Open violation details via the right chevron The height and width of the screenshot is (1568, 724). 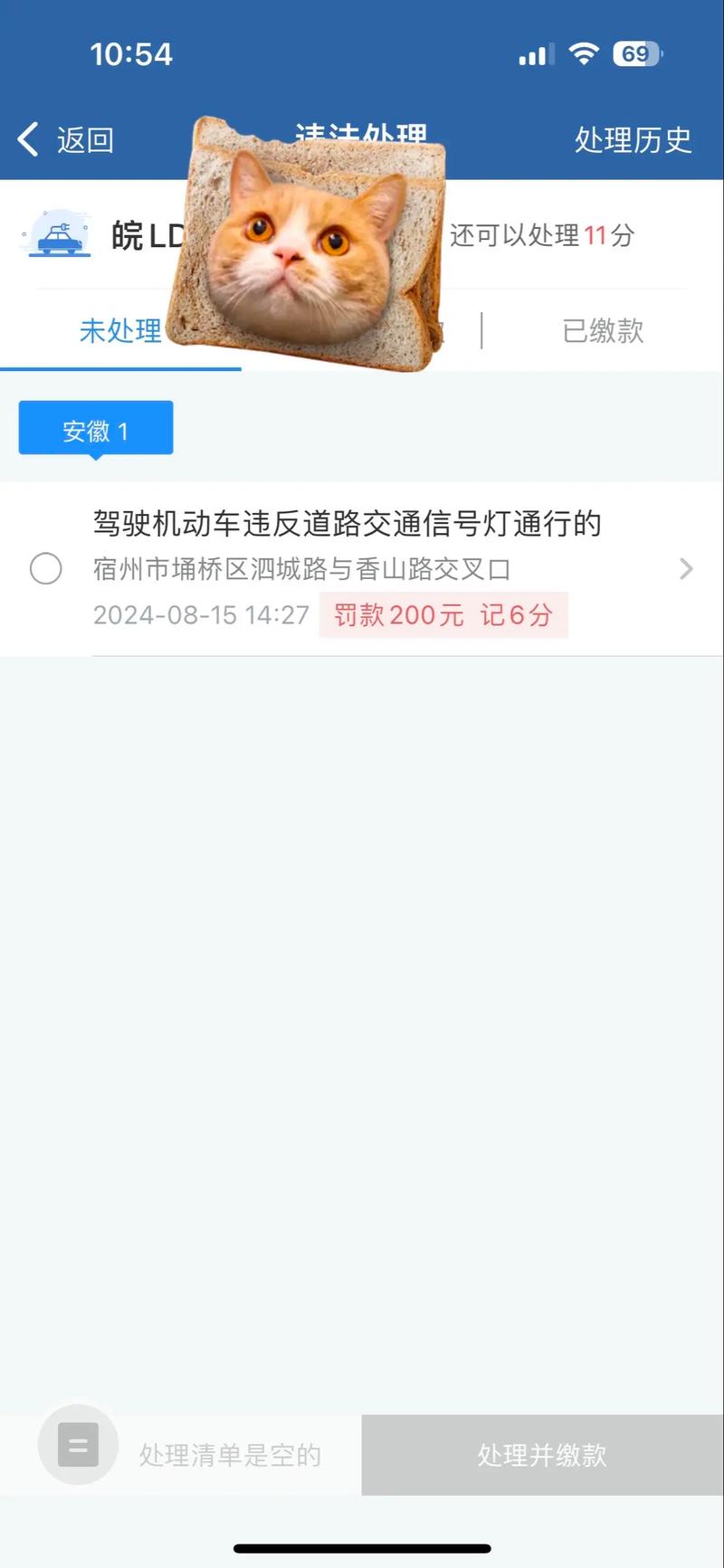[x=685, y=569]
